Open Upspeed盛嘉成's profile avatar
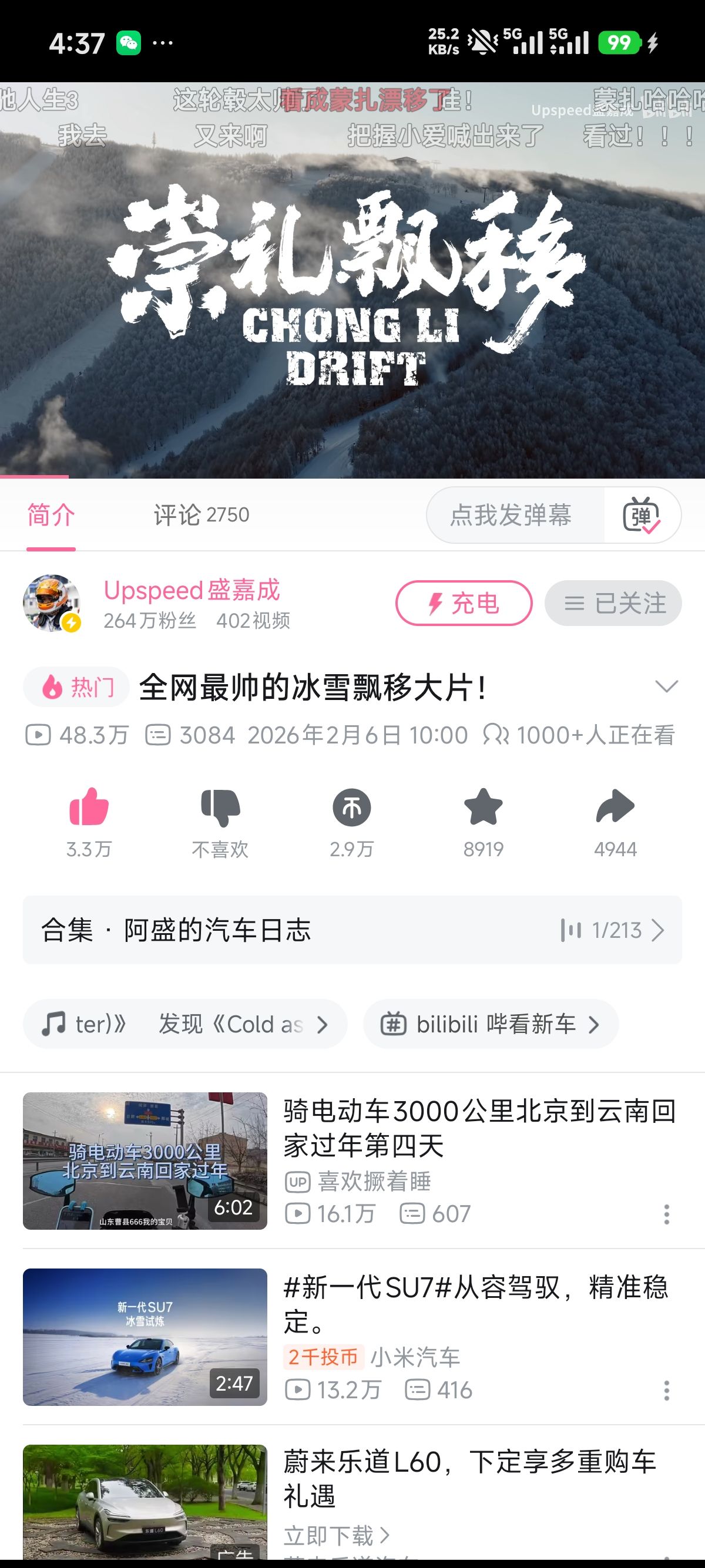Screen dimensions: 705x1568 [x=52, y=603]
